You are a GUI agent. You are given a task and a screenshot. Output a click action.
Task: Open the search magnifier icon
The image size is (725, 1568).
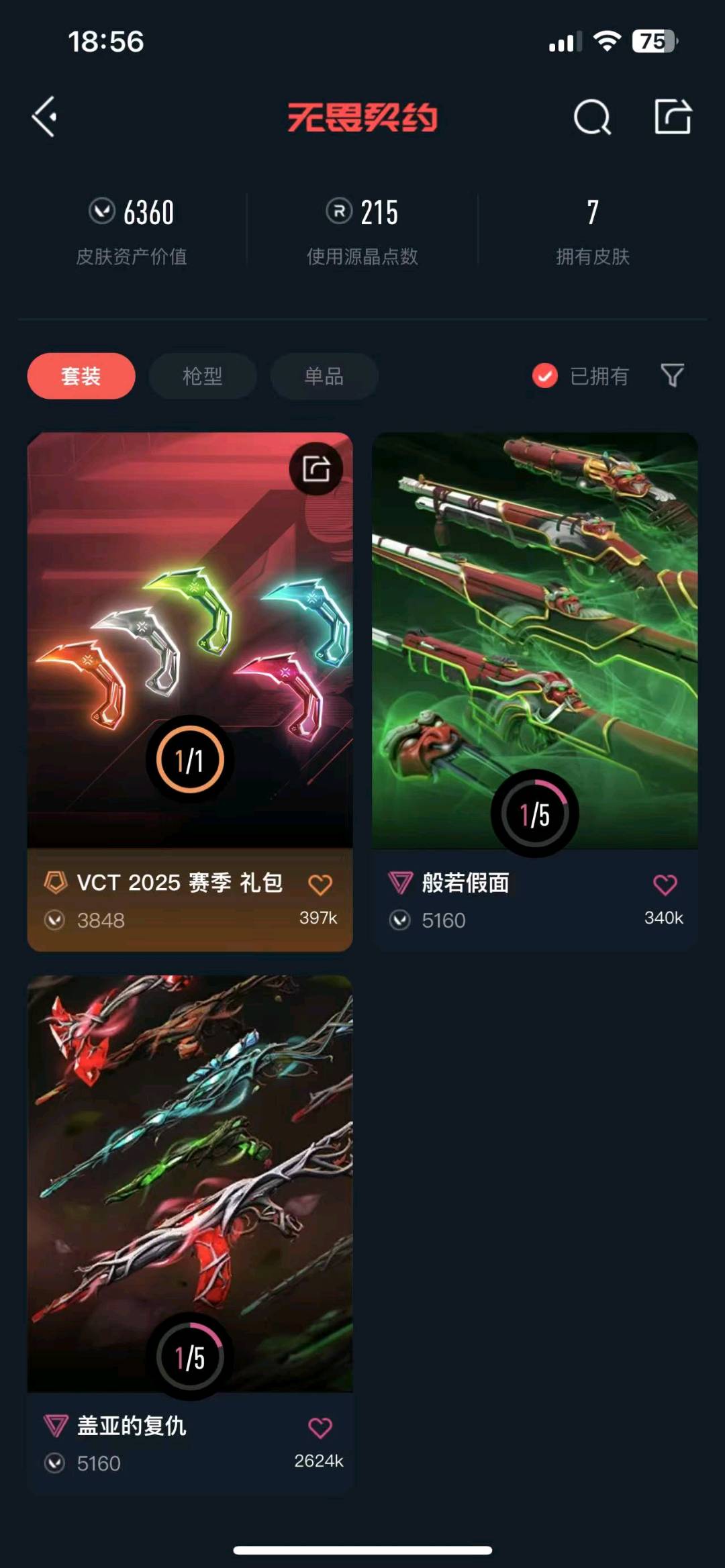592,117
